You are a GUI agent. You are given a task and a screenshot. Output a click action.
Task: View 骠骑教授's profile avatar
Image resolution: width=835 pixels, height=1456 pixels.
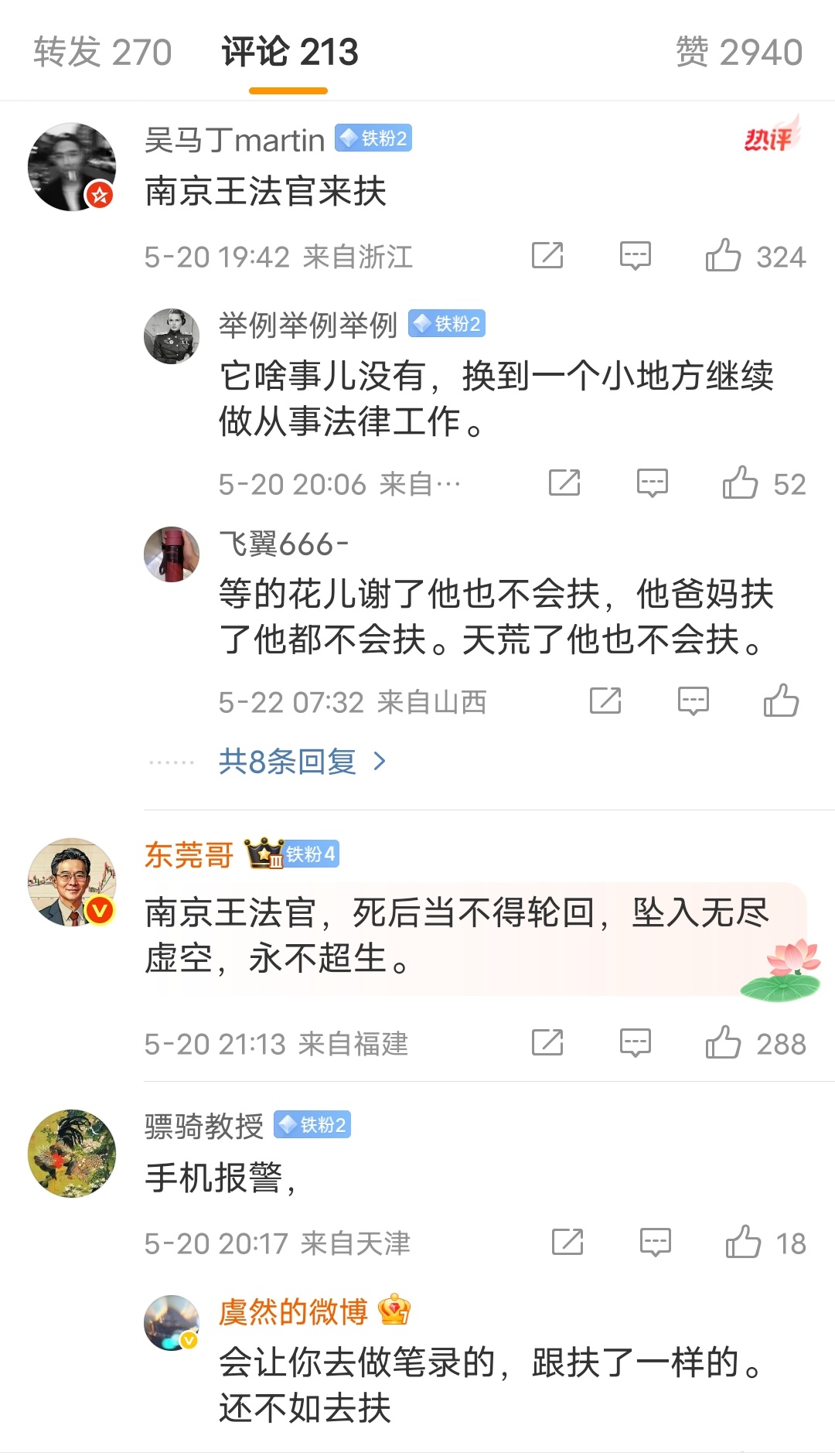click(x=72, y=1153)
